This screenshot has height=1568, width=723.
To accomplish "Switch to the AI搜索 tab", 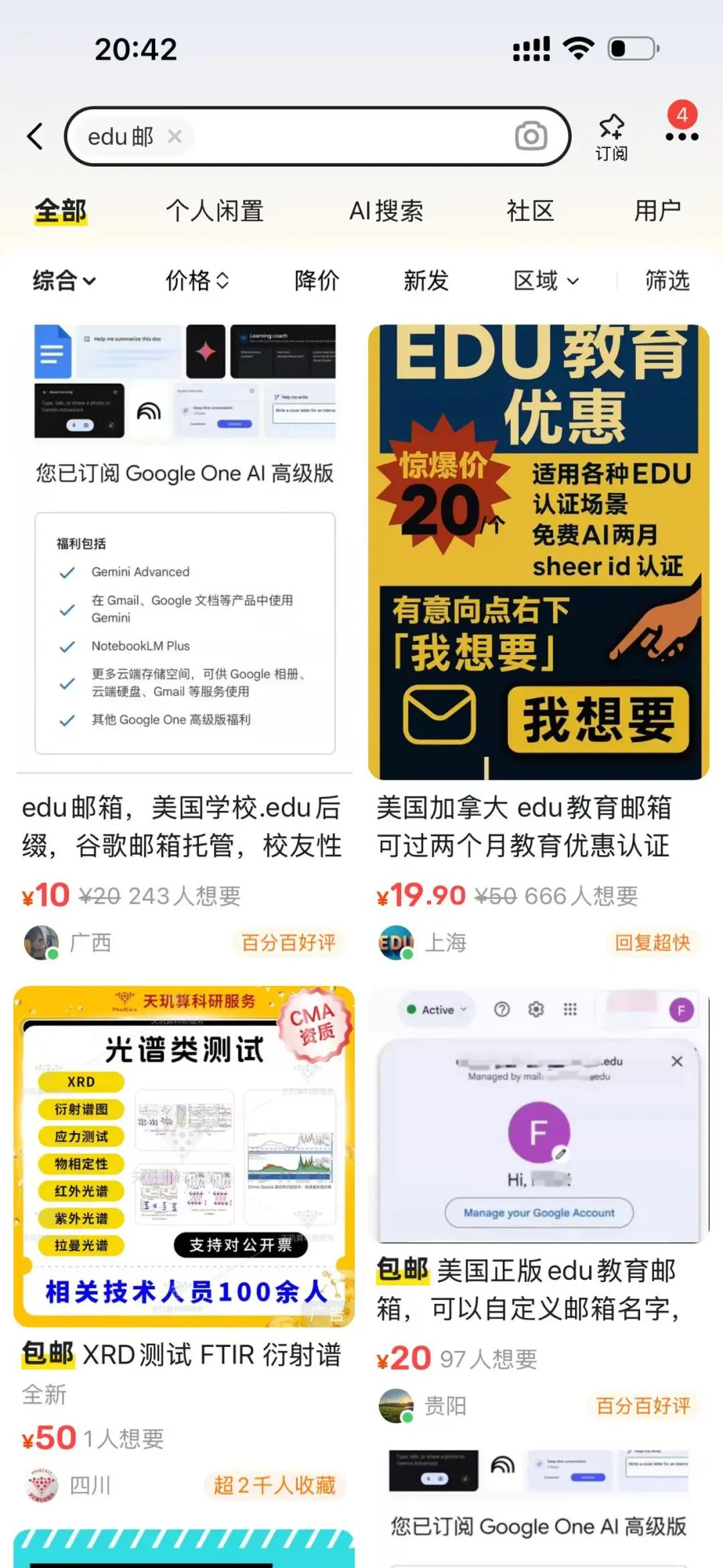I will 386,211.
